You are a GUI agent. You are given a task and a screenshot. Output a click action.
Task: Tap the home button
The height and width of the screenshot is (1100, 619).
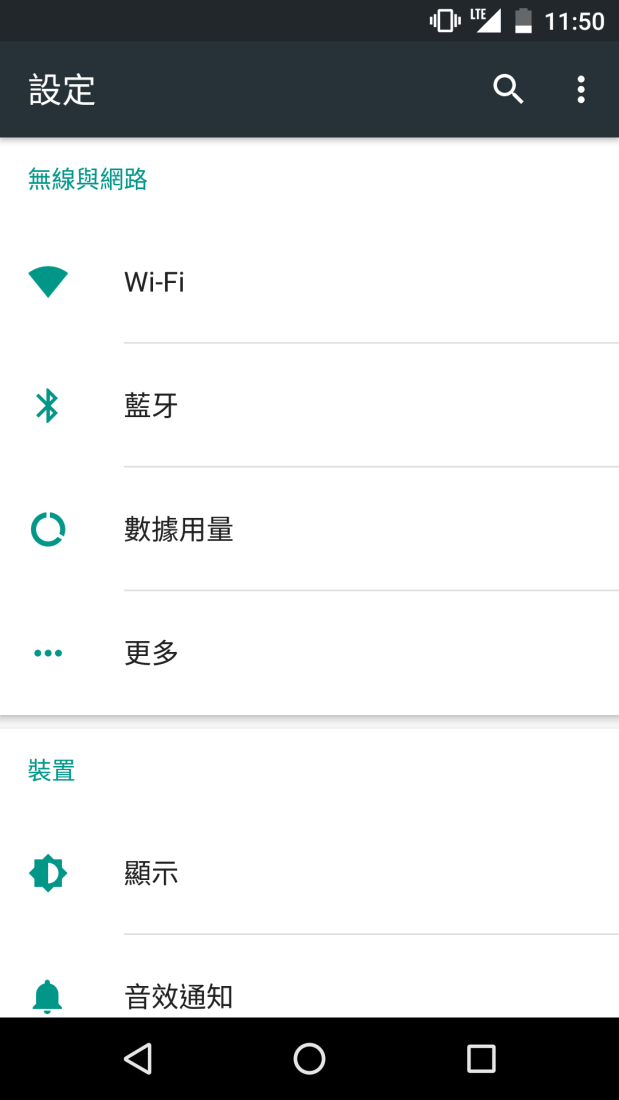(x=309, y=1059)
